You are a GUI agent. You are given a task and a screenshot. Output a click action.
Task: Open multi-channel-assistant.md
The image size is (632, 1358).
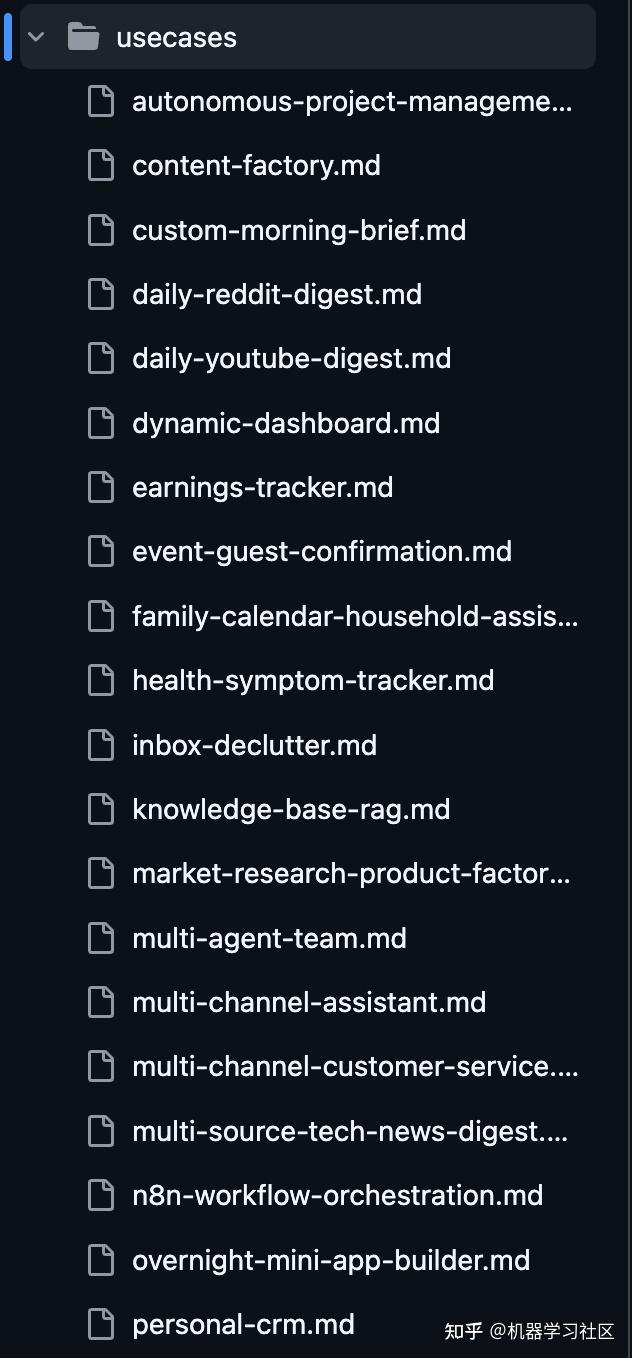(309, 1003)
